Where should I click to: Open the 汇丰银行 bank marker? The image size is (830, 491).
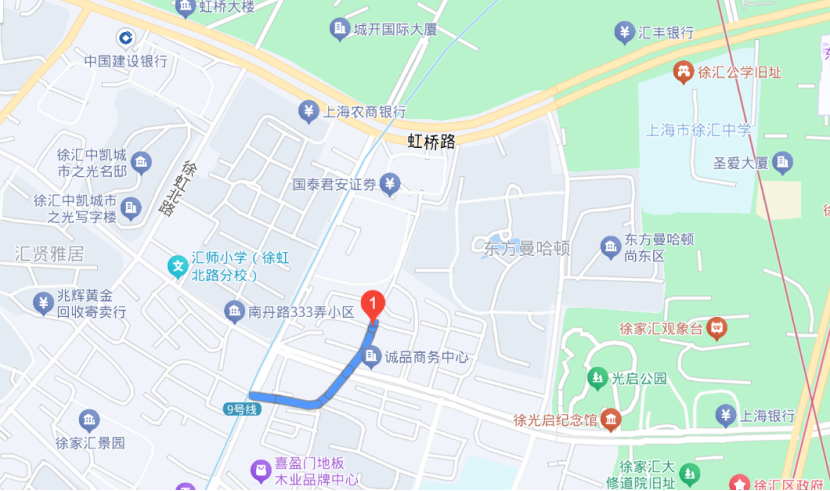click(625, 32)
